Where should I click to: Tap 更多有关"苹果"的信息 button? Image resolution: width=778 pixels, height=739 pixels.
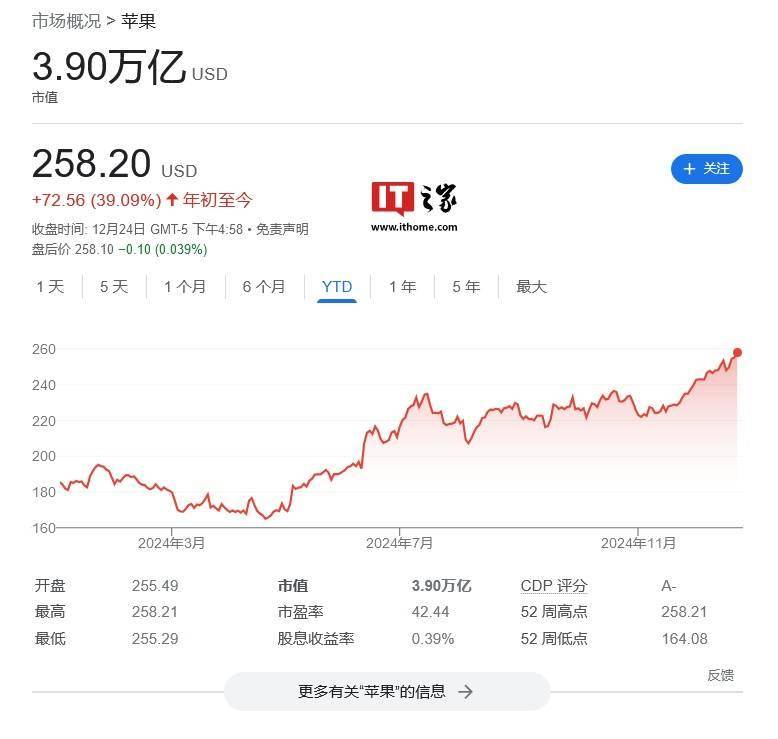pyautogui.click(x=386, y=691)
